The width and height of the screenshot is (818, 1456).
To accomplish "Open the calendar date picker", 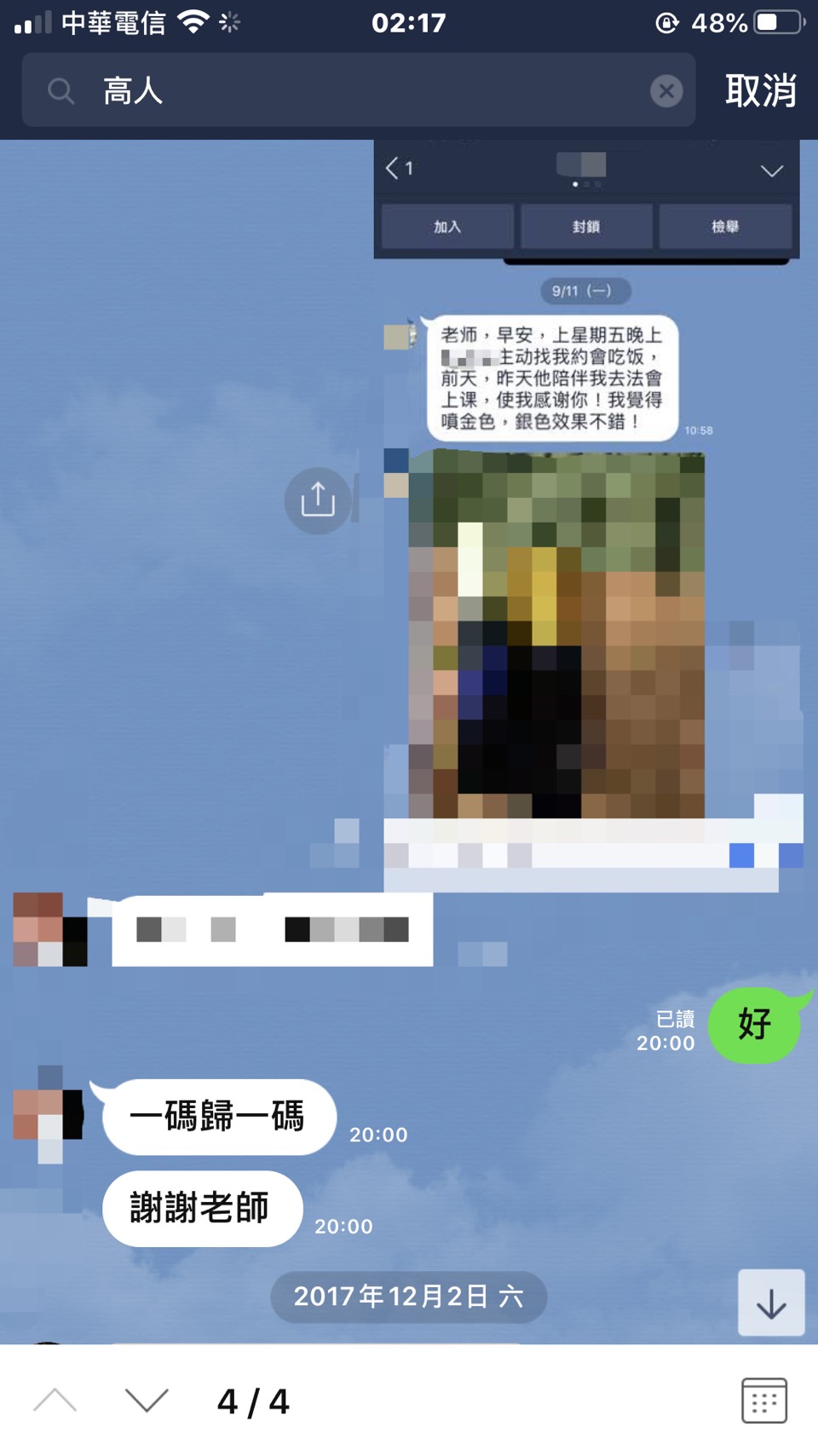I will point(763,1401).
